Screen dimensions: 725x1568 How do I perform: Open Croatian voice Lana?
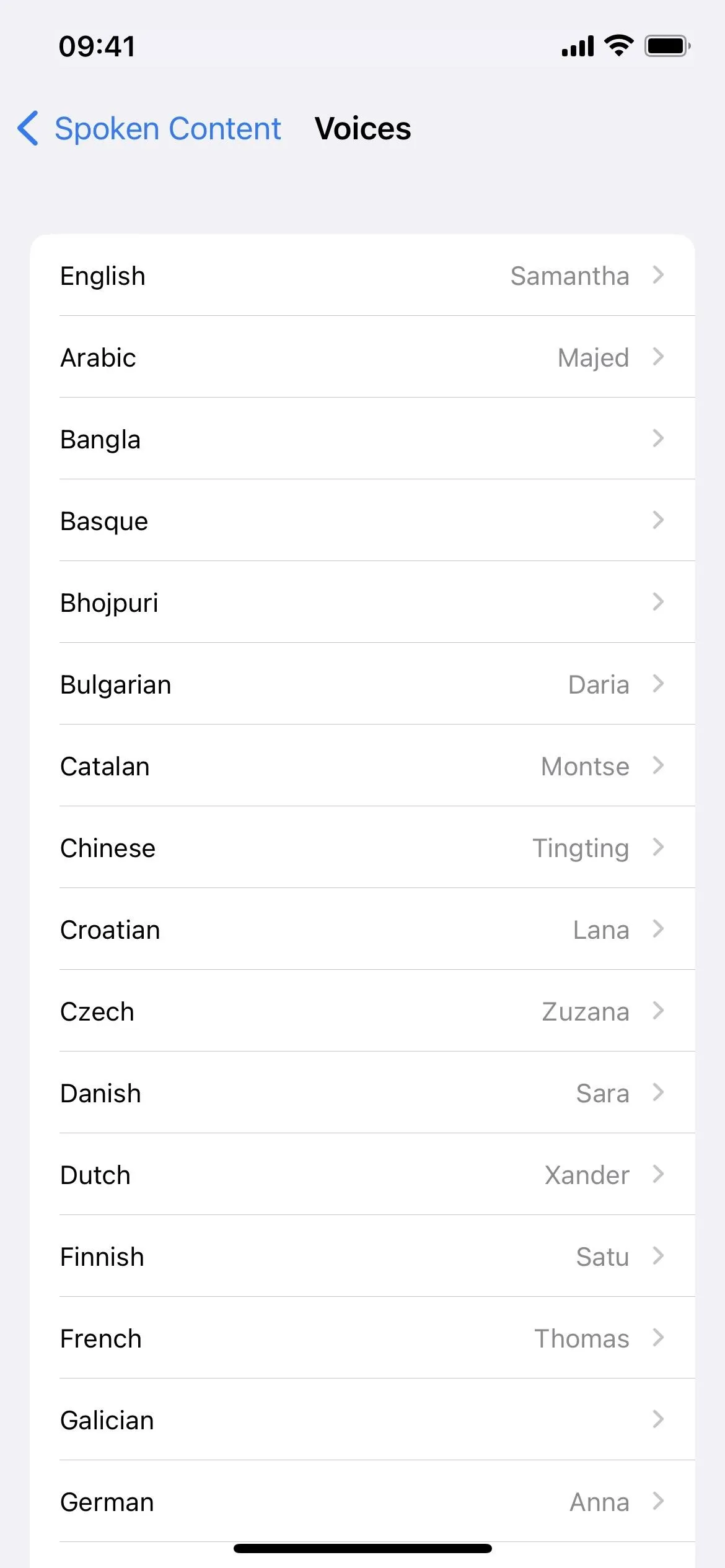[362, 929]
